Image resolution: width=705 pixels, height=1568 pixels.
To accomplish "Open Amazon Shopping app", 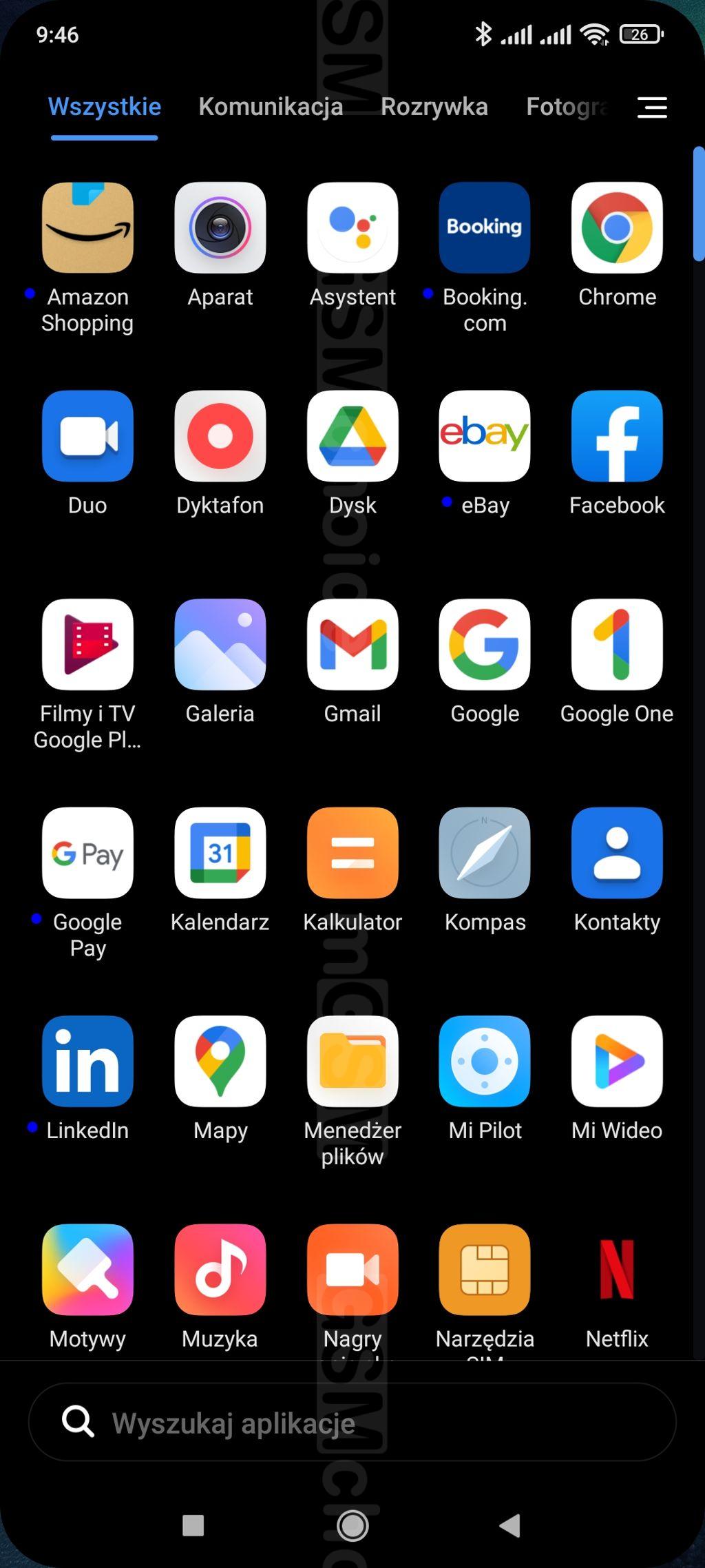I will [87, 228].
